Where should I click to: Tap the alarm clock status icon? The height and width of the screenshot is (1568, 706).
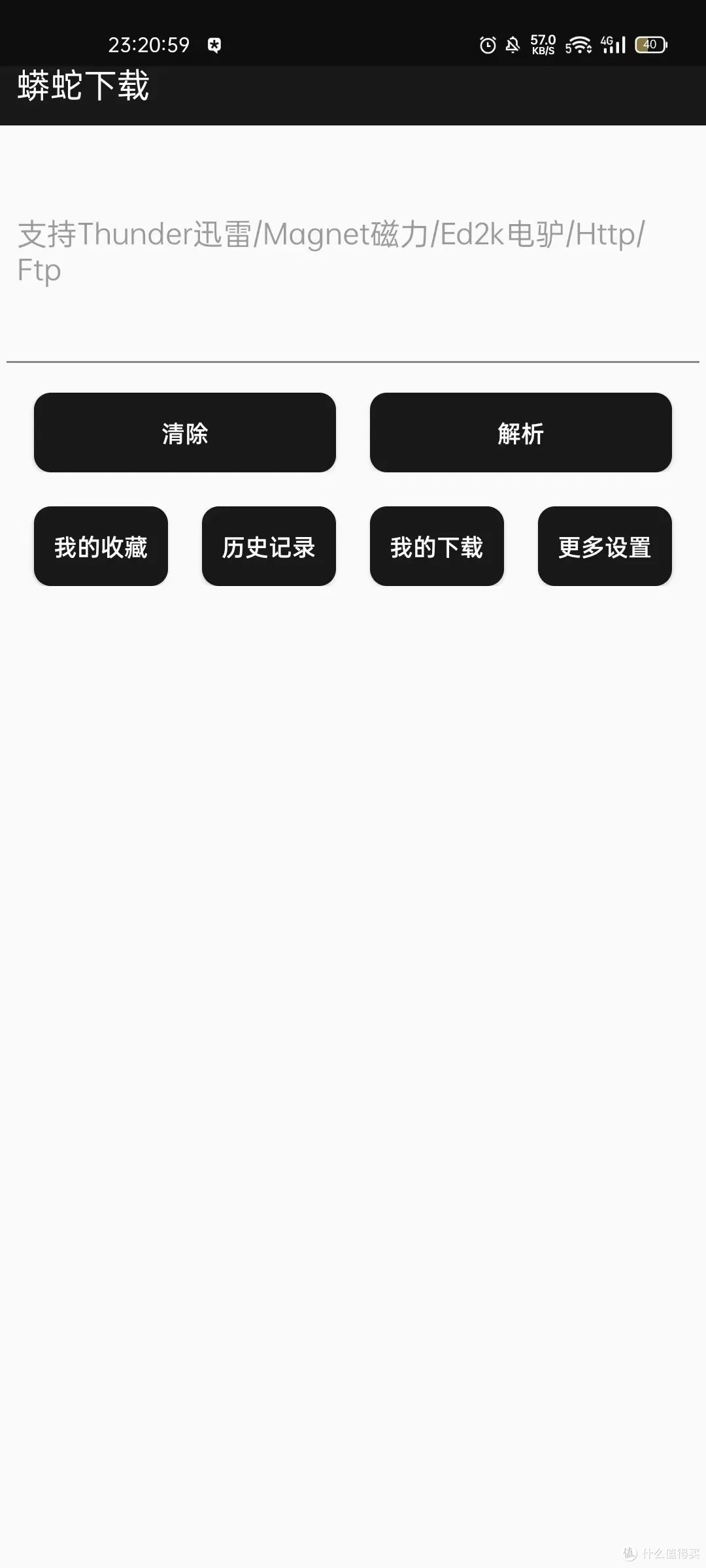(x=486, y=44)
